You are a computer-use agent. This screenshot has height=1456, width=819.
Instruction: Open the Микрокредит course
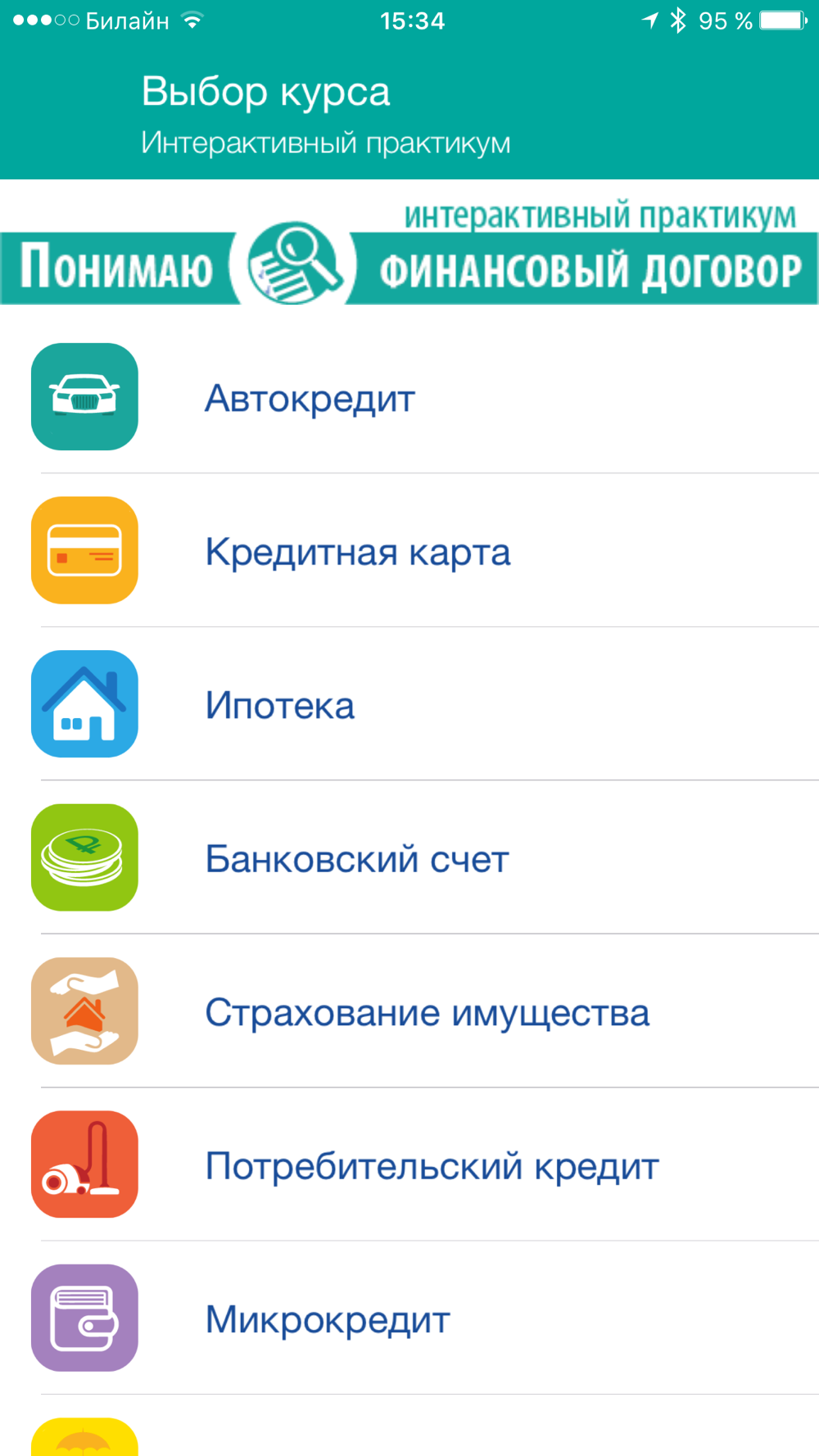(409, 1318)
